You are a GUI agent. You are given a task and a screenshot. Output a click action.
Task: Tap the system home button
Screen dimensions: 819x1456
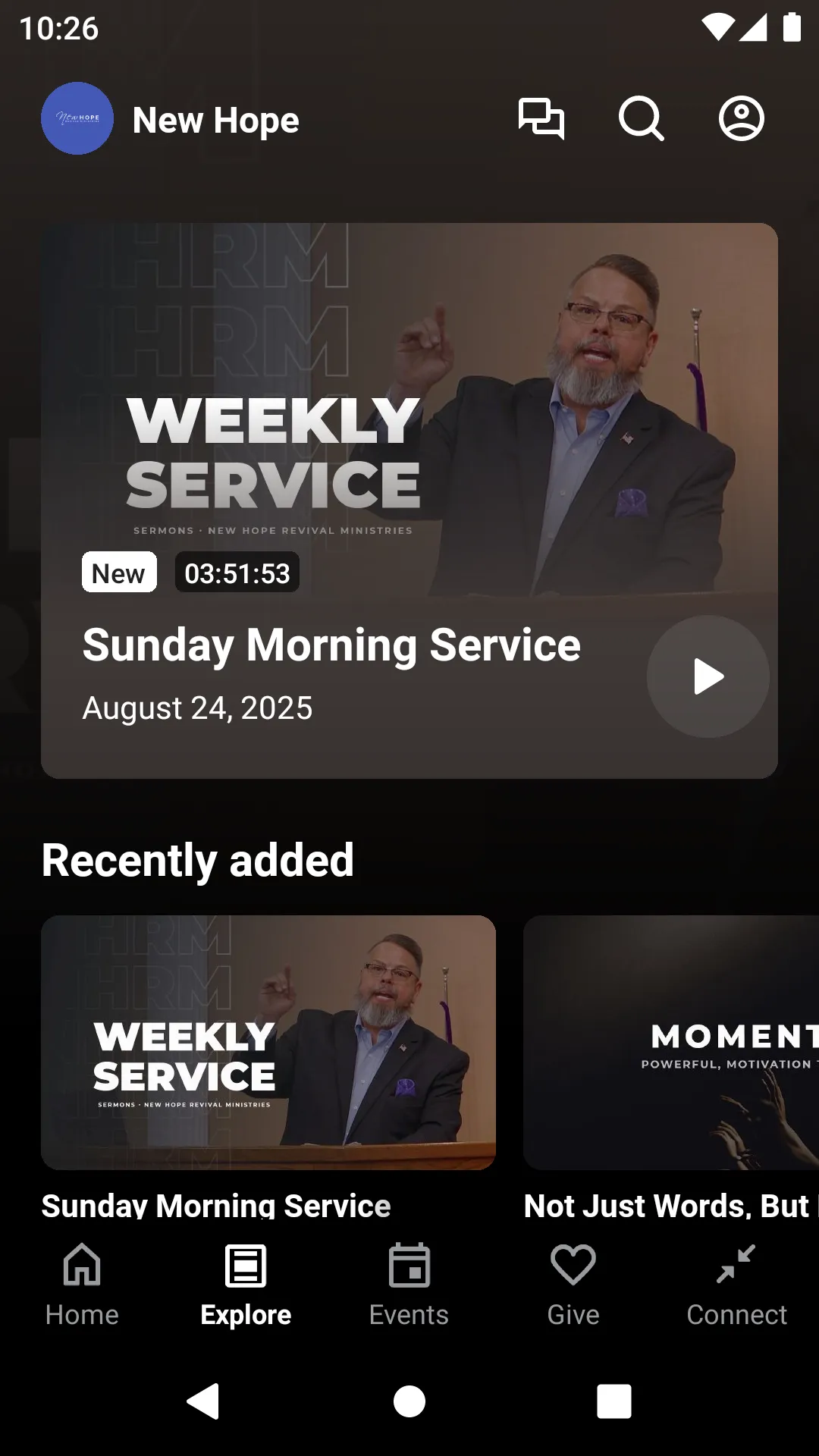[x=409, y=1401]
